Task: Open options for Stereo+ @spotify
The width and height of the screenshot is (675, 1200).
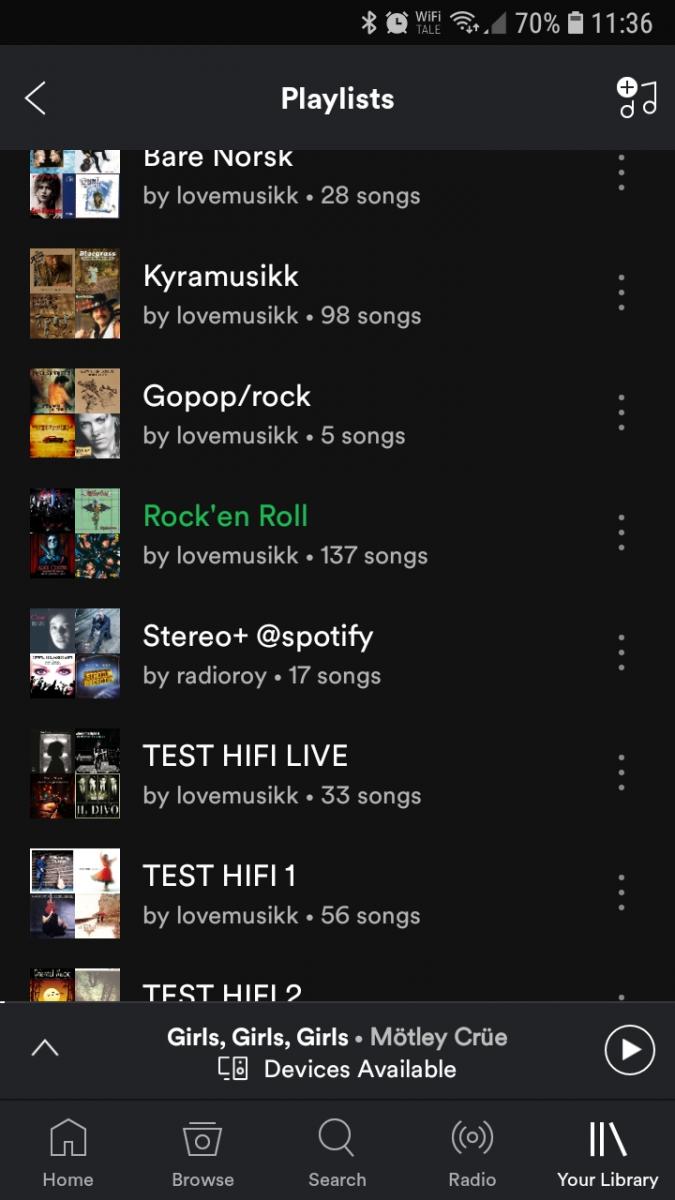Action: coord(621,653)
